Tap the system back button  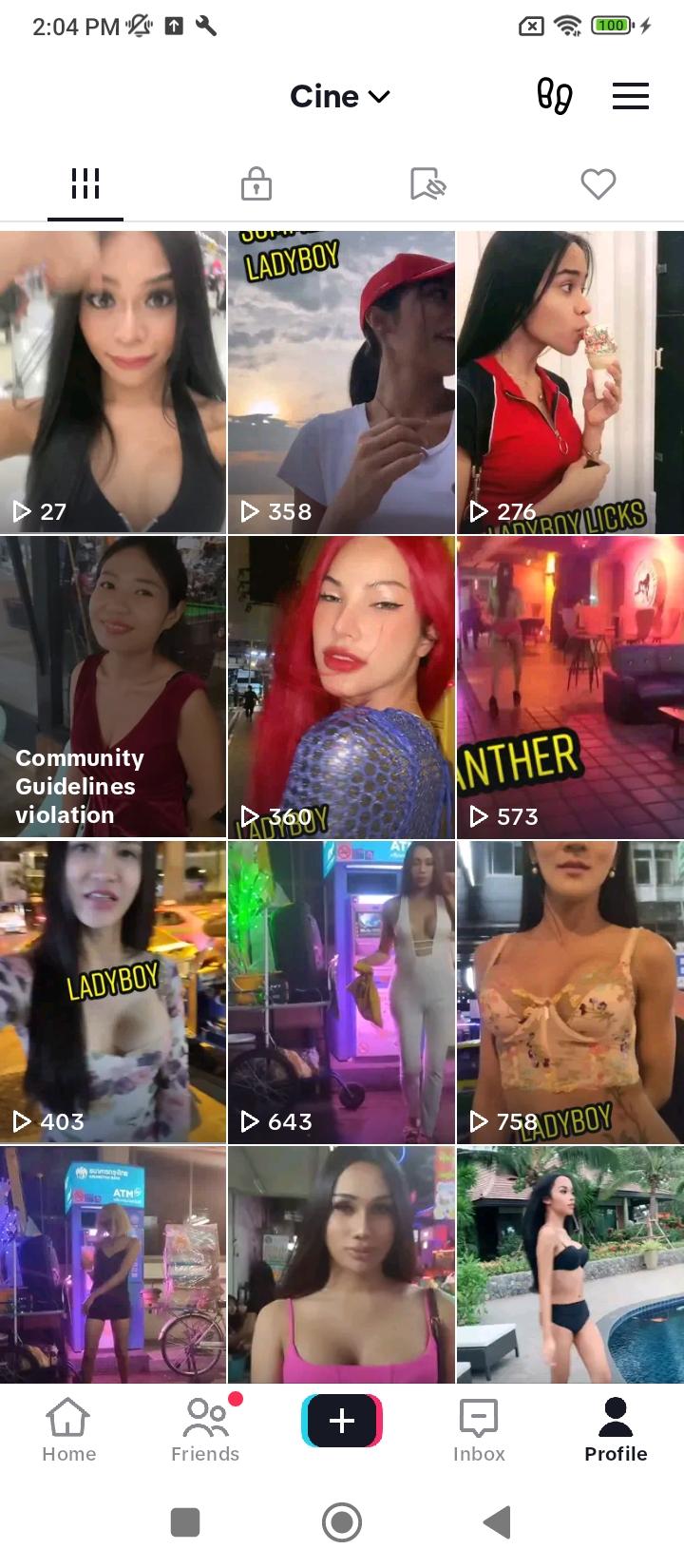pyautogui.click(x=498, y=1521)
